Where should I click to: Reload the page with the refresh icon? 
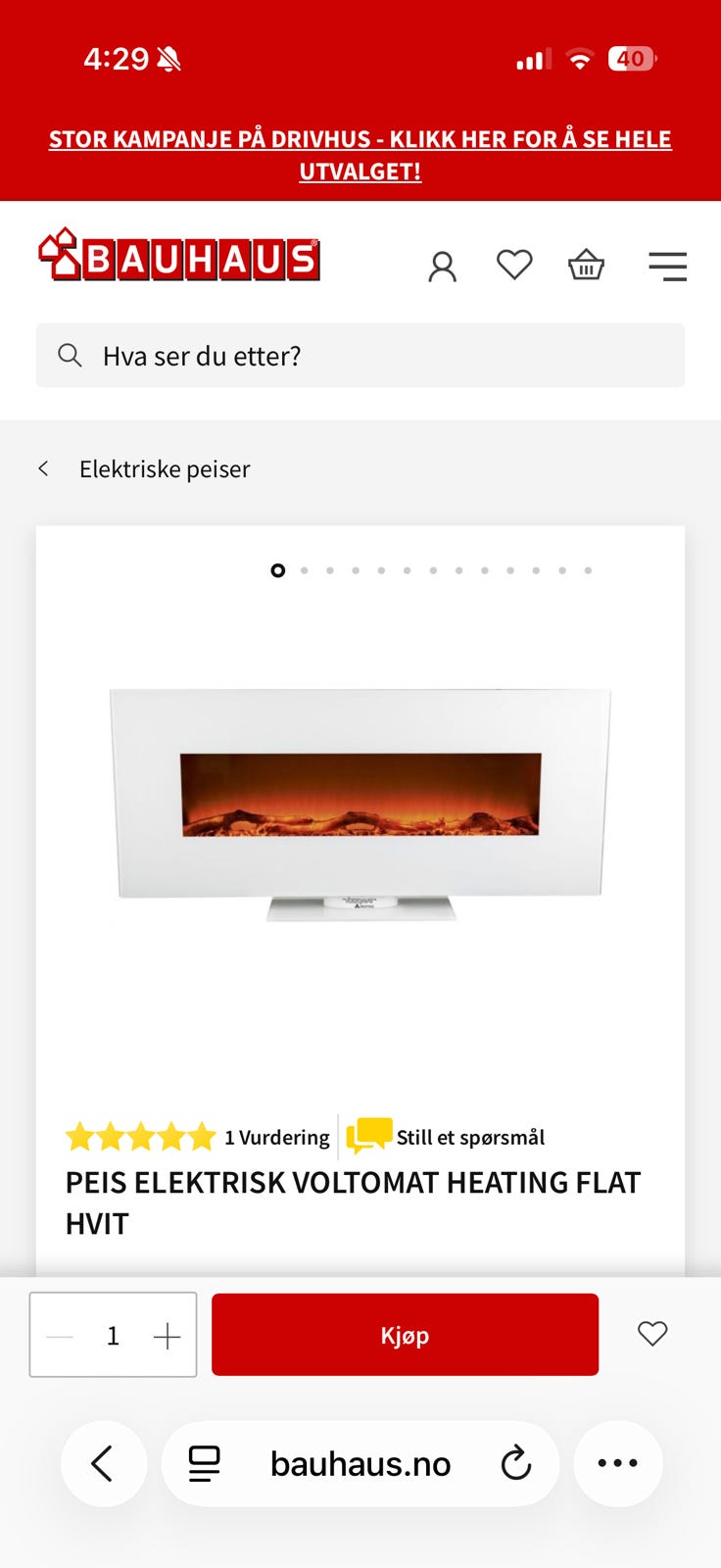pos(515,1463)
